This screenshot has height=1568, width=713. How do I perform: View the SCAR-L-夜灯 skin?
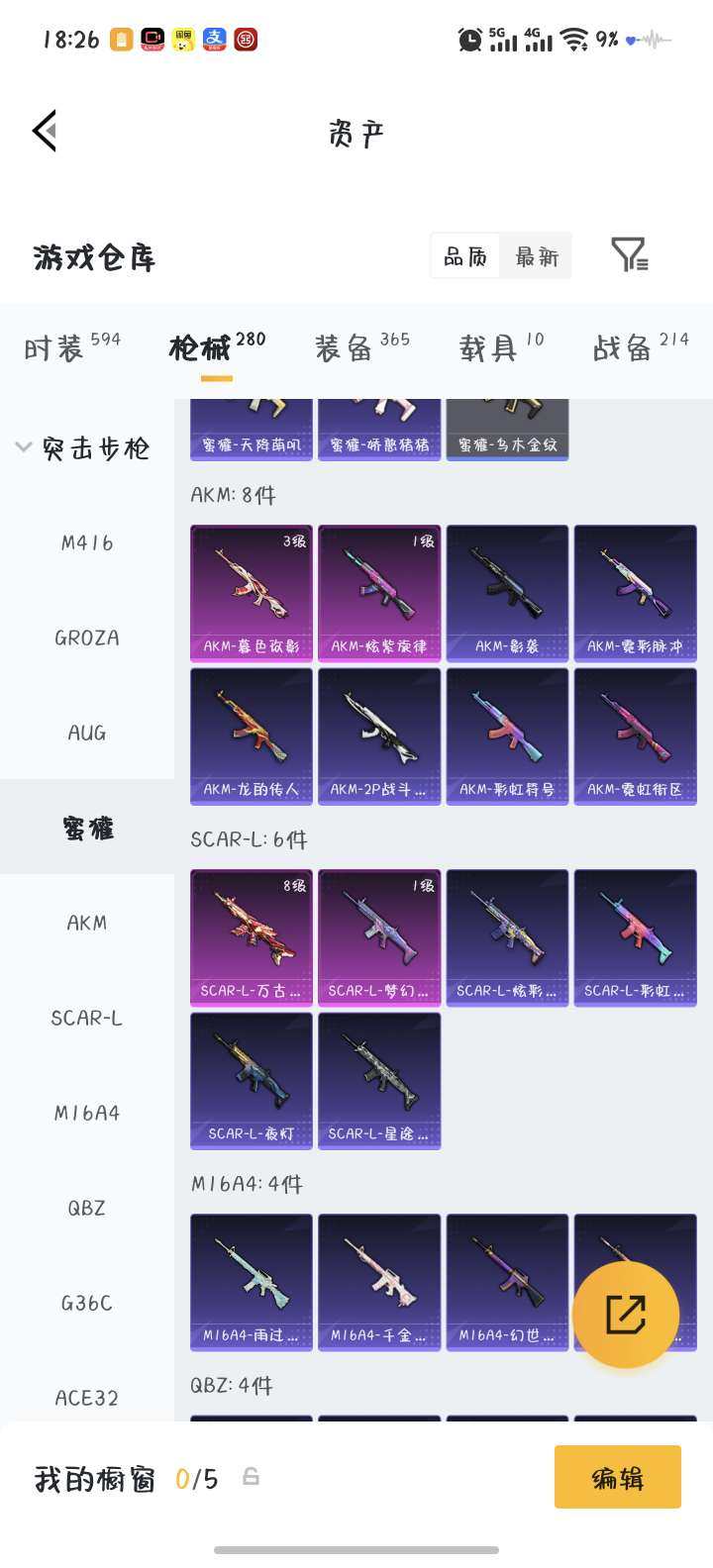(252, 1080)
